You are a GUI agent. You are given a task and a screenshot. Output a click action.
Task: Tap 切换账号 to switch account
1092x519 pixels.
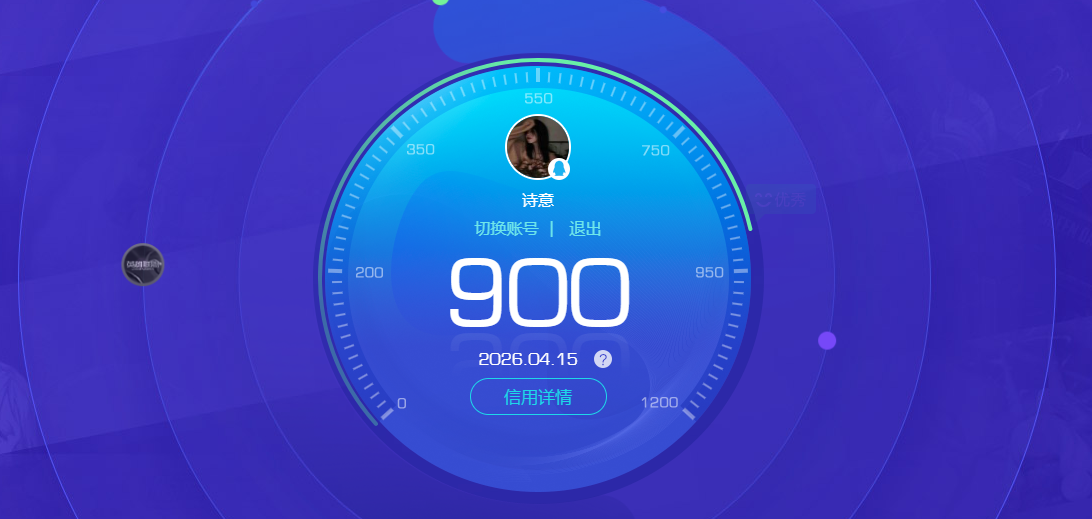click(x=506, y=229)
